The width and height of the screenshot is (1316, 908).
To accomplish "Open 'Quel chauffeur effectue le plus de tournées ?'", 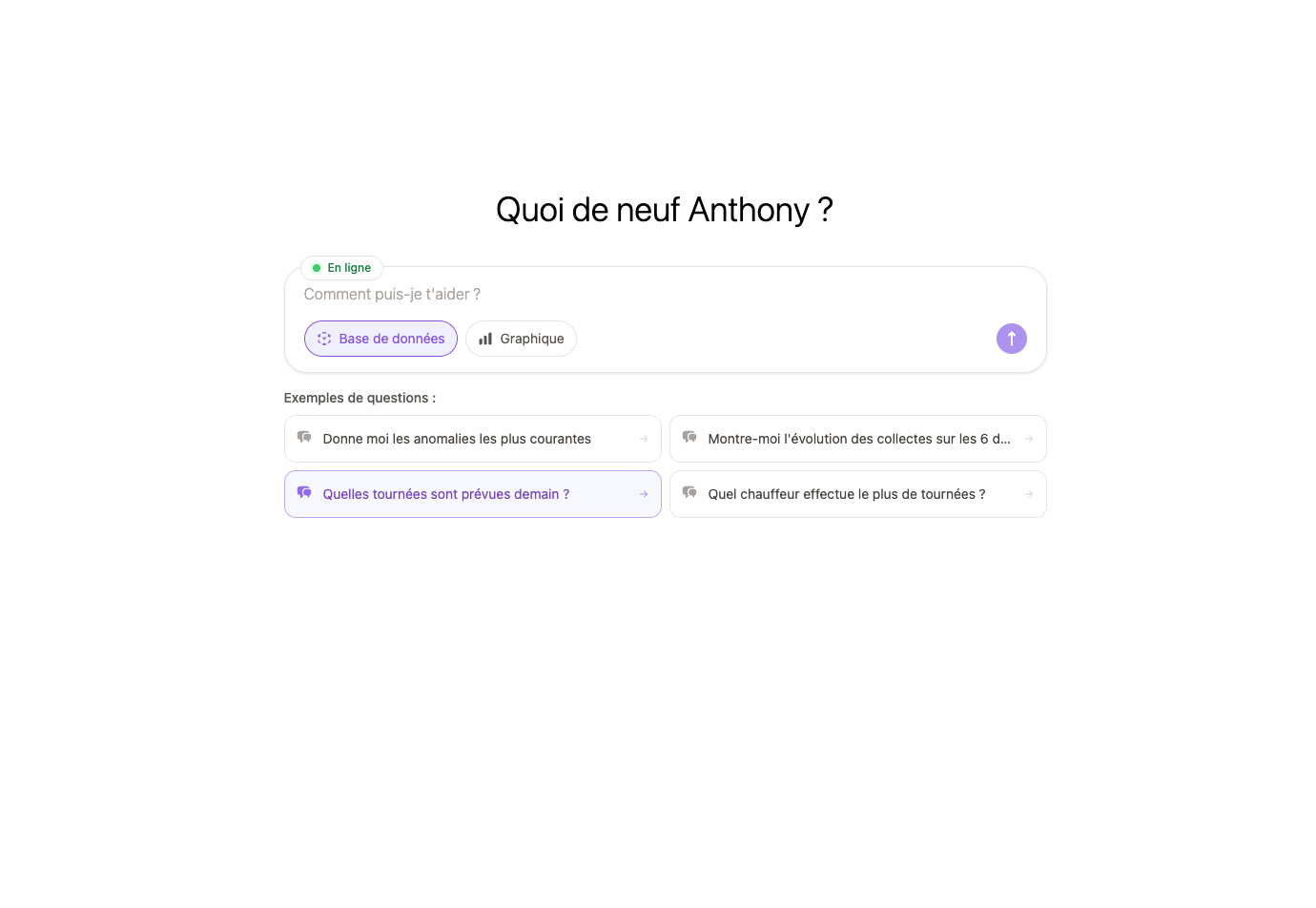I will pos(857,494).
